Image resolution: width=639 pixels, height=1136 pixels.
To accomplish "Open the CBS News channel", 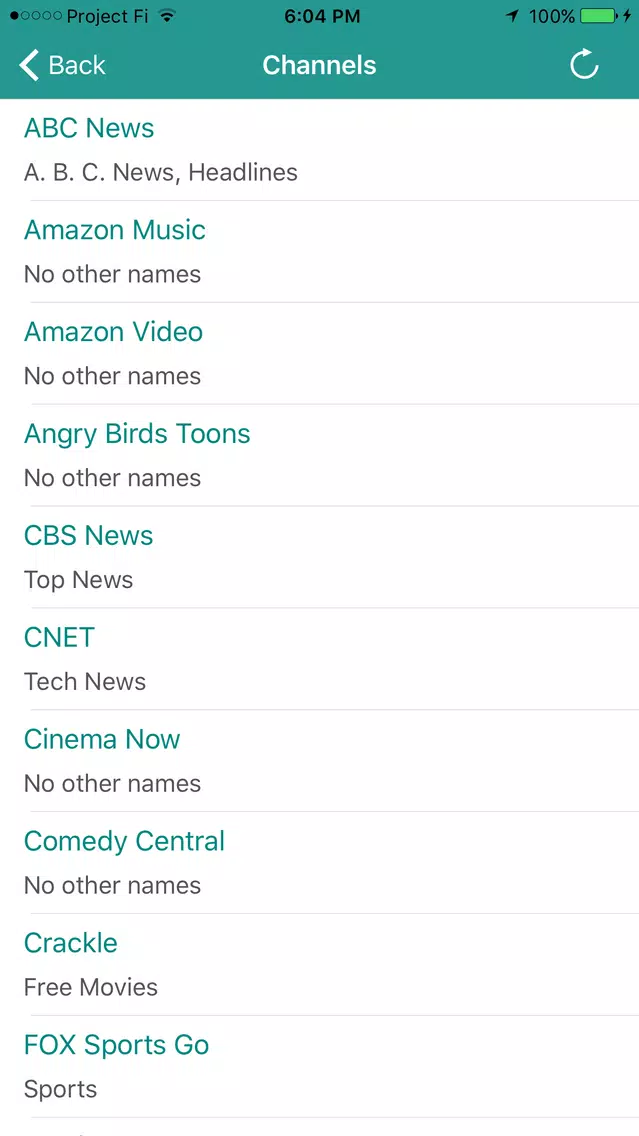I will 320,557.
